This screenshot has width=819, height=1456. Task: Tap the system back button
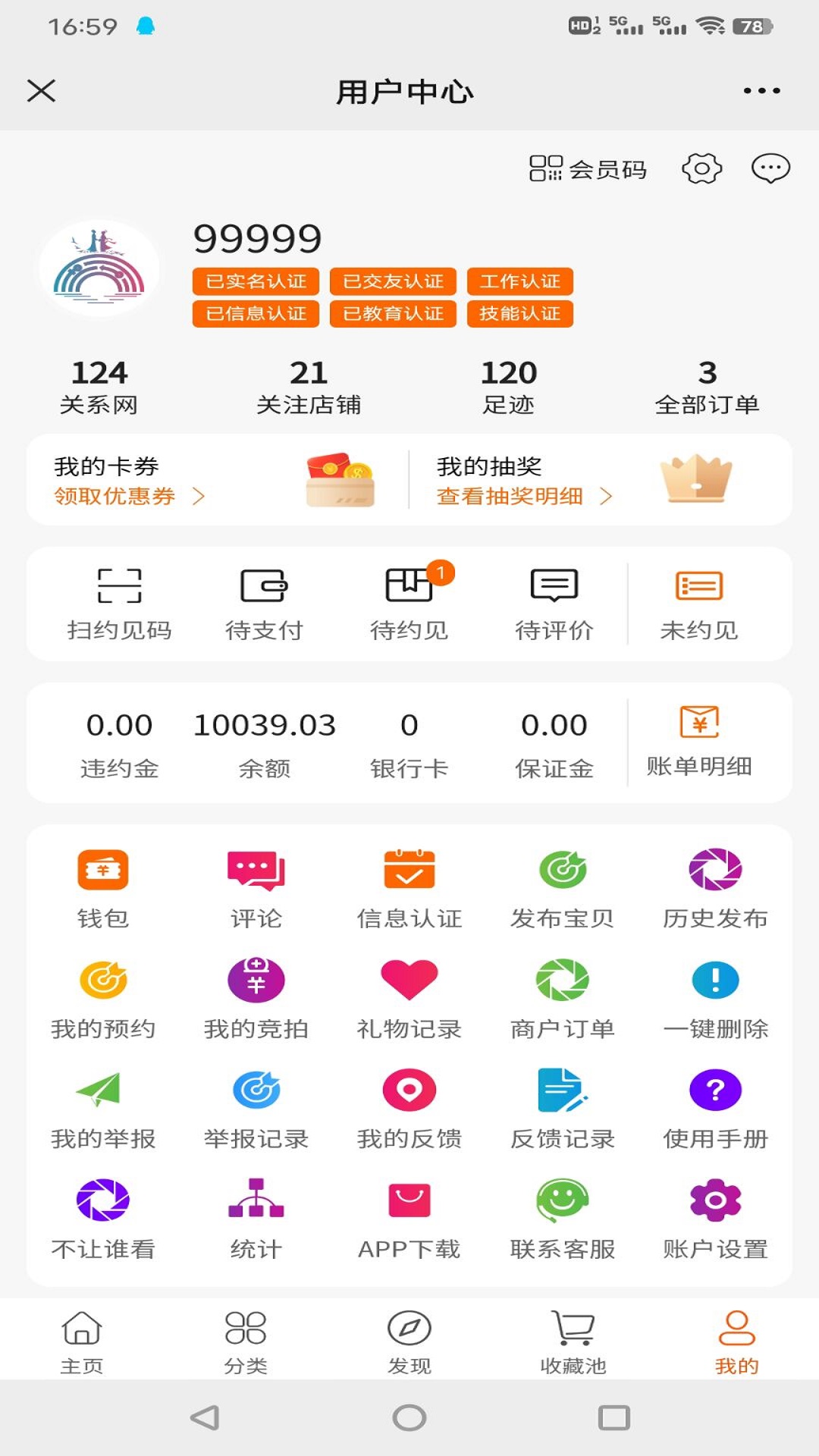(x=205, y=1417)
